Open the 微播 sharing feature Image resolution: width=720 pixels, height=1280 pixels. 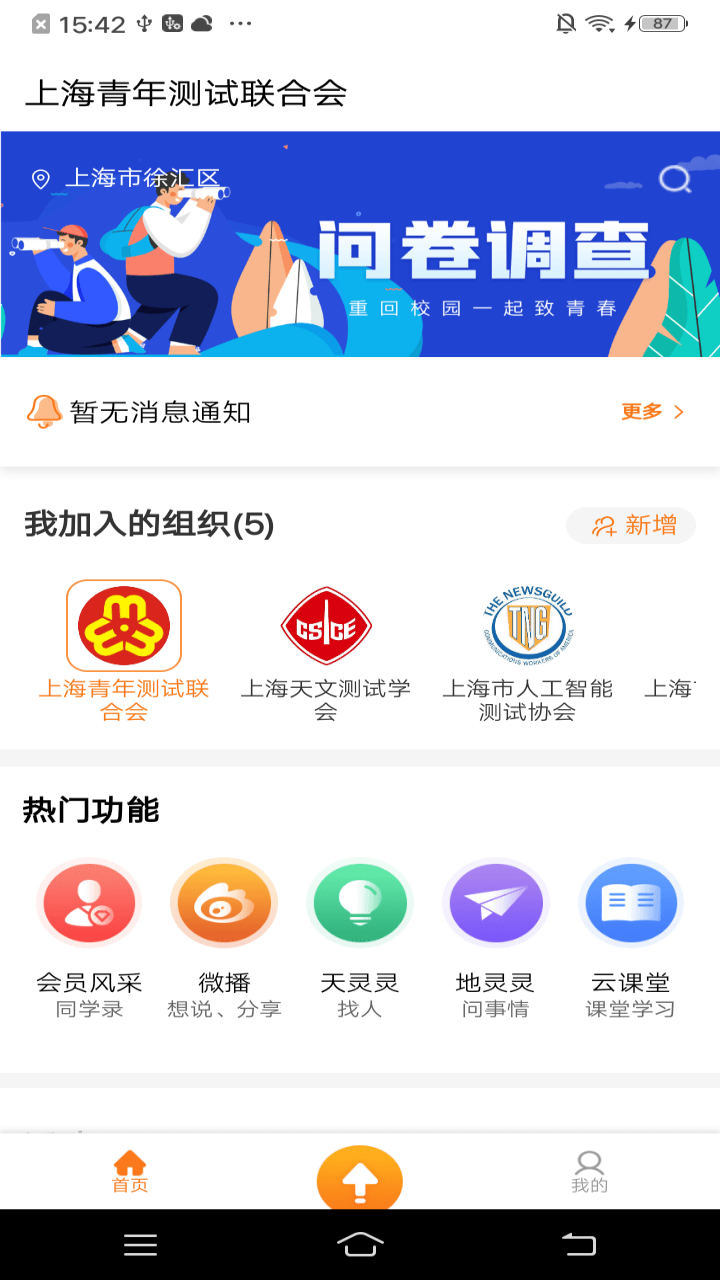pos(224,902)
